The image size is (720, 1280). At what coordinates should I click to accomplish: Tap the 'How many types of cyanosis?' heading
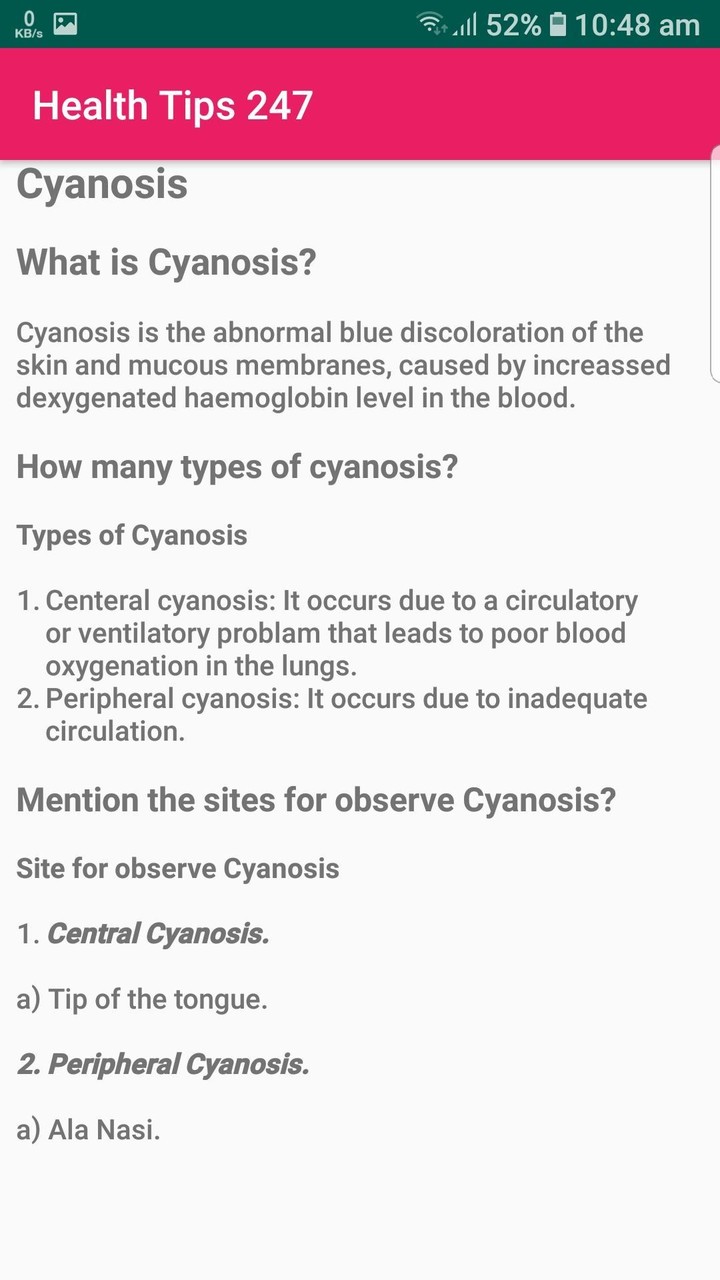coord(237,467)
